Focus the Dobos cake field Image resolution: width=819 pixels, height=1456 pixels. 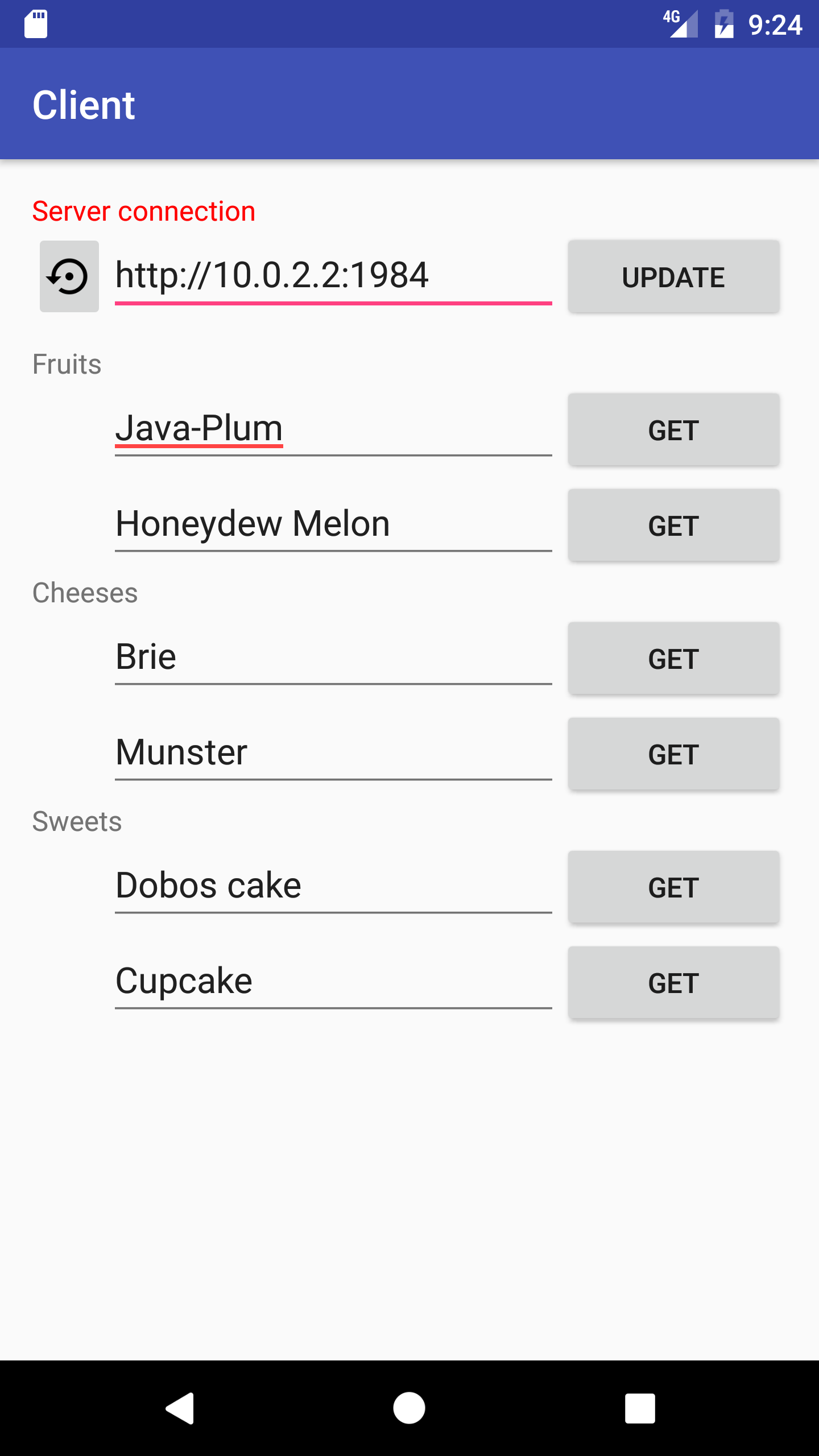tap(333, 886)
